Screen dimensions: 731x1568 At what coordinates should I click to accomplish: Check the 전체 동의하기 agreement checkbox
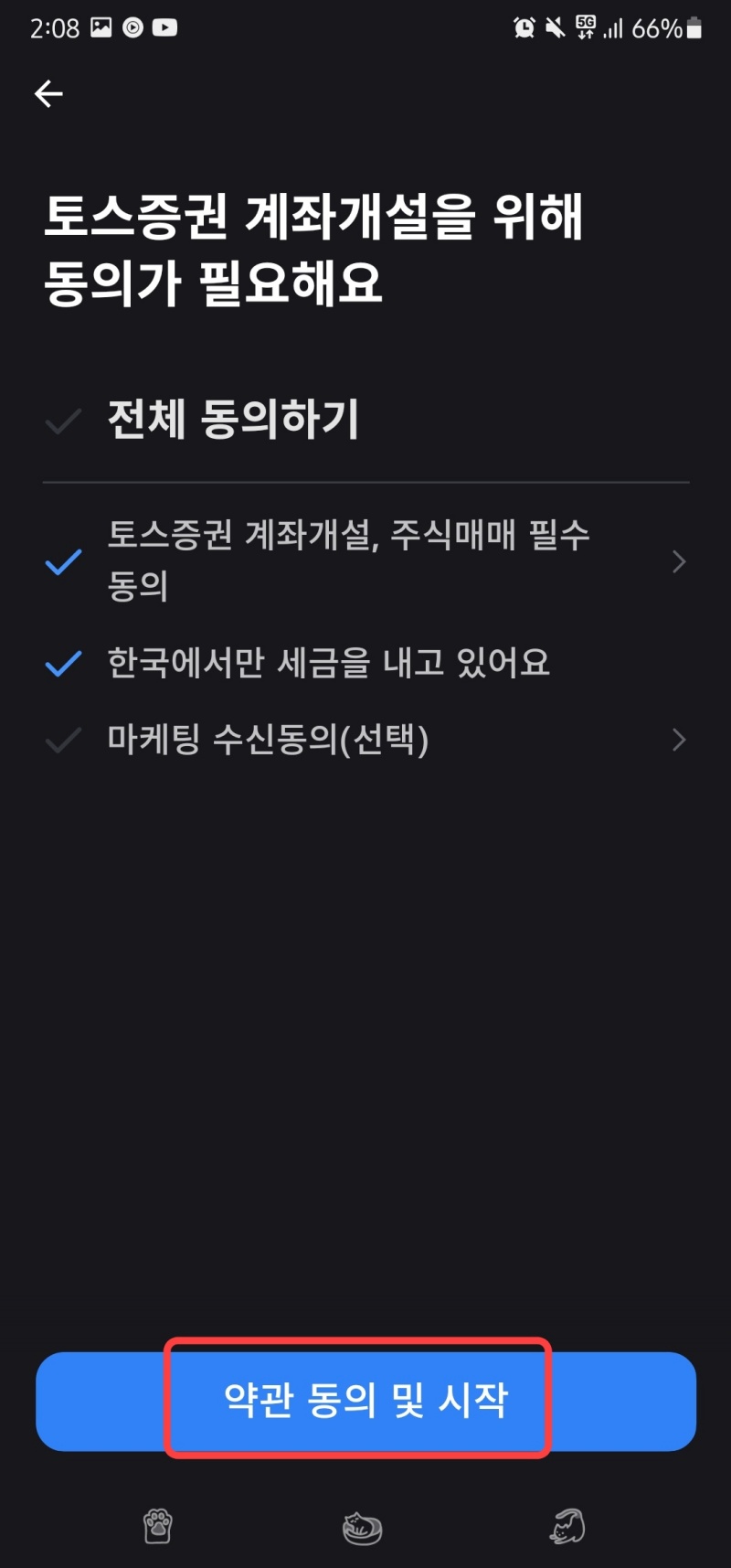click(x=60, y=421)
